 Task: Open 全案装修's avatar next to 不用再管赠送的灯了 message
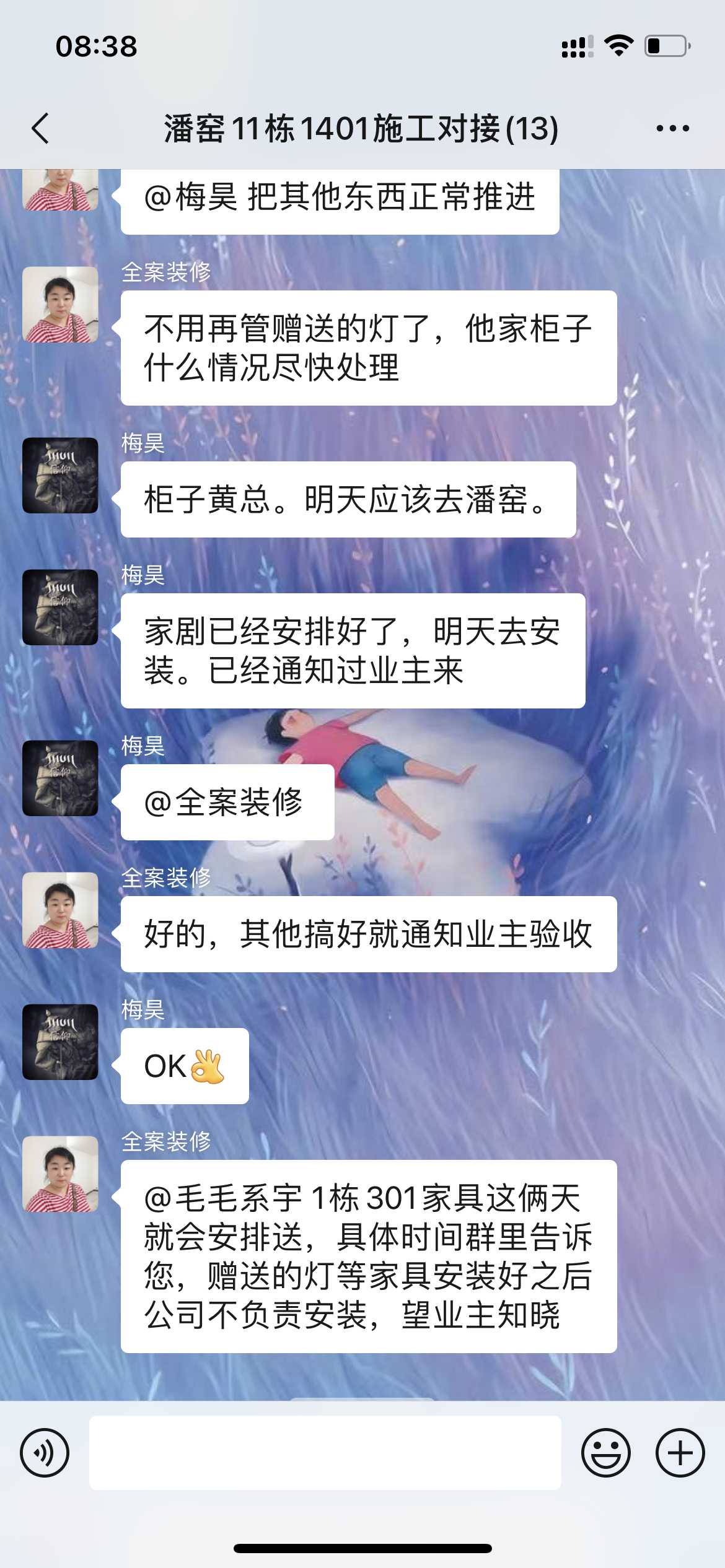coord(61,304)
